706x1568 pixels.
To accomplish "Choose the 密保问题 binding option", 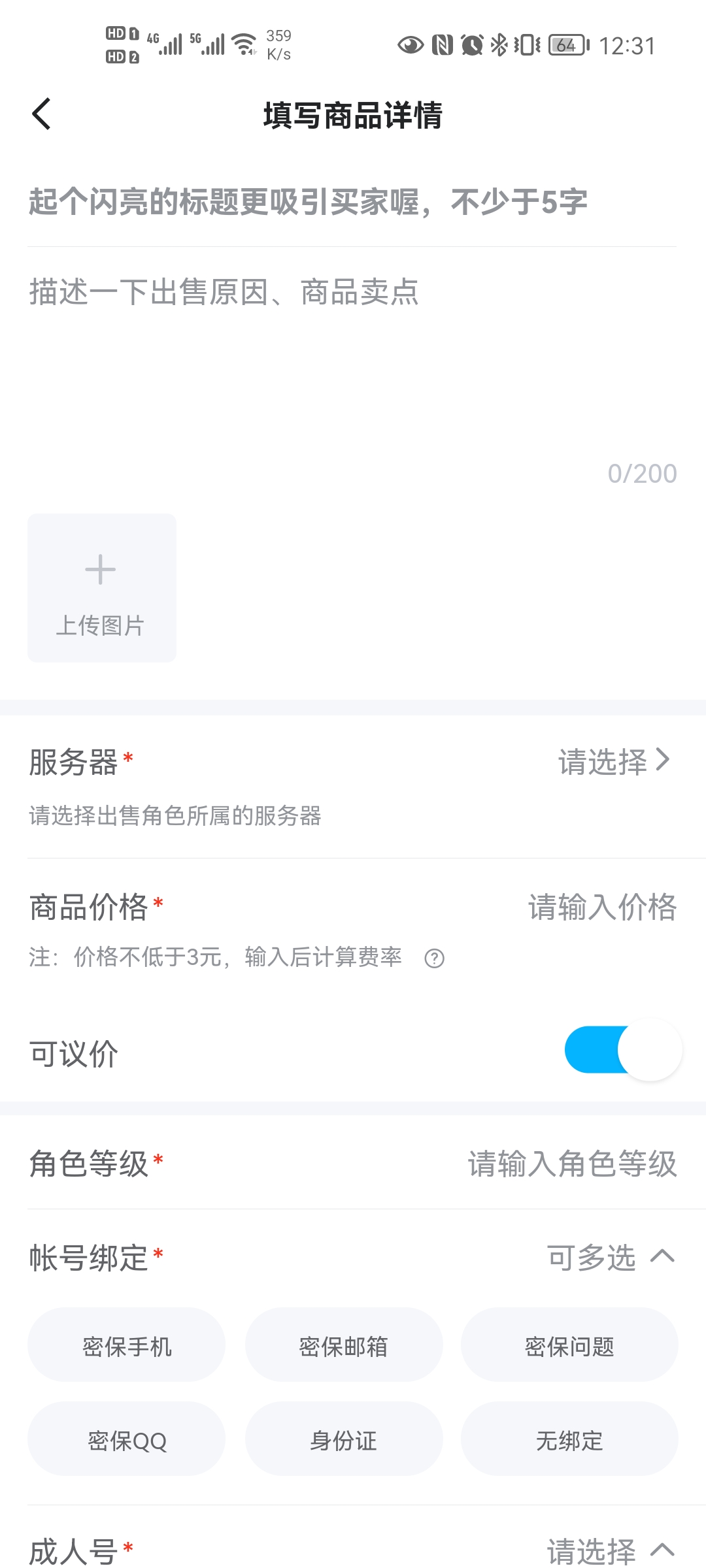I will pyautogui.click(x=569, y=1345).
